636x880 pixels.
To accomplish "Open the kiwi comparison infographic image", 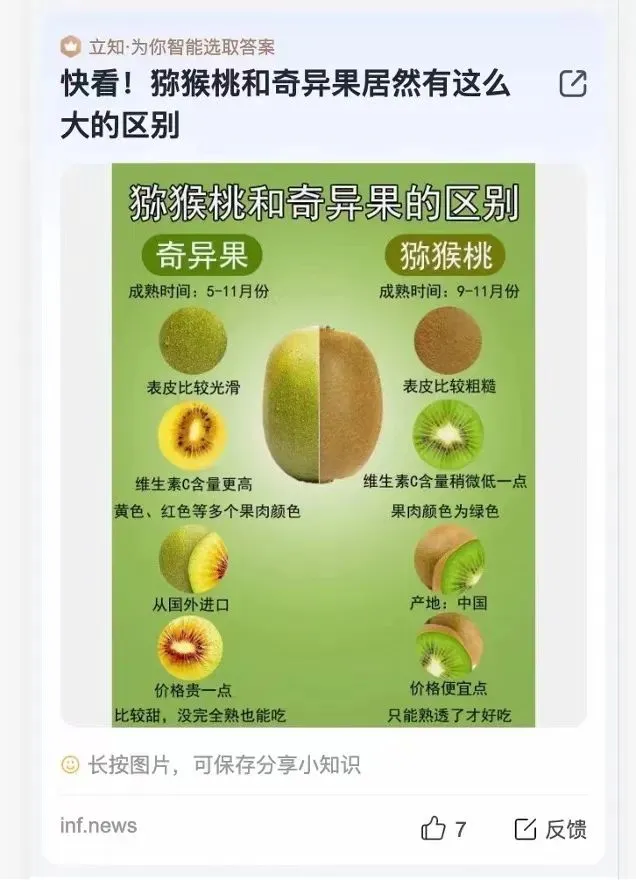I will [323, 445].
